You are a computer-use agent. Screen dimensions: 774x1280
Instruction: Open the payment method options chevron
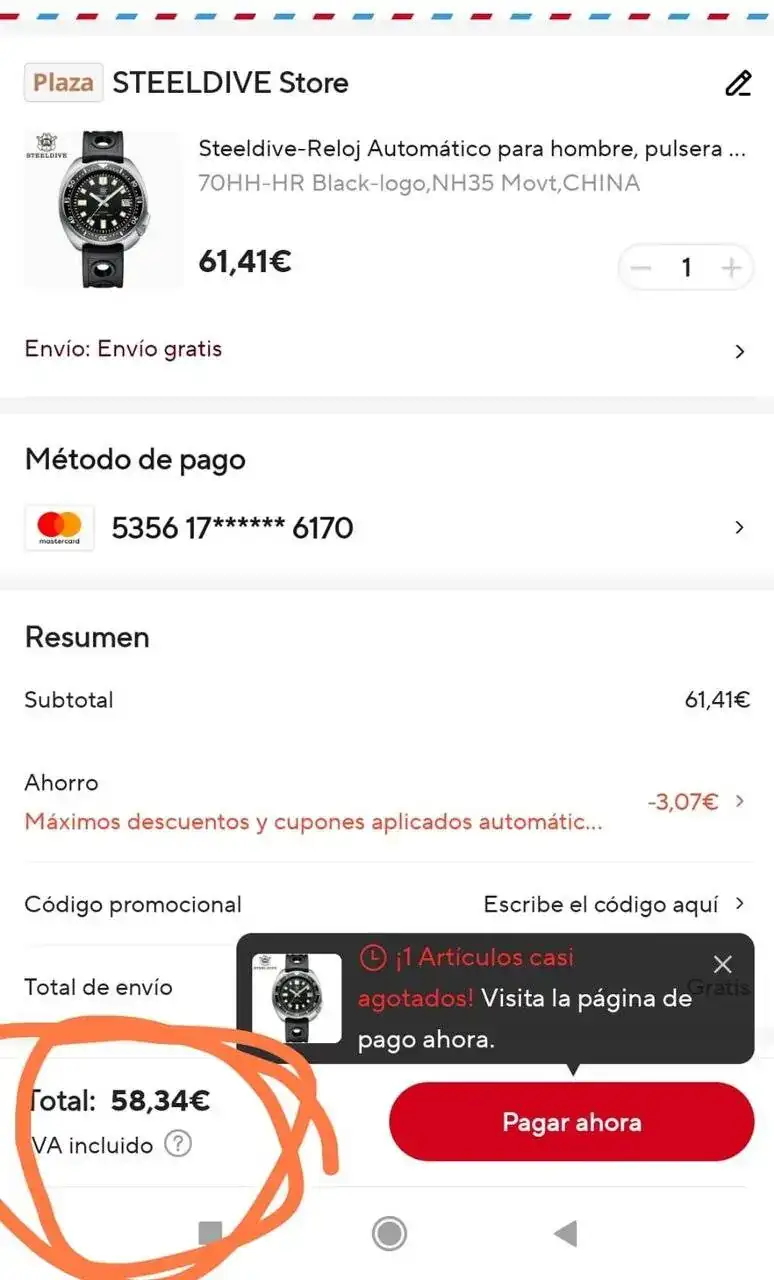740,527
